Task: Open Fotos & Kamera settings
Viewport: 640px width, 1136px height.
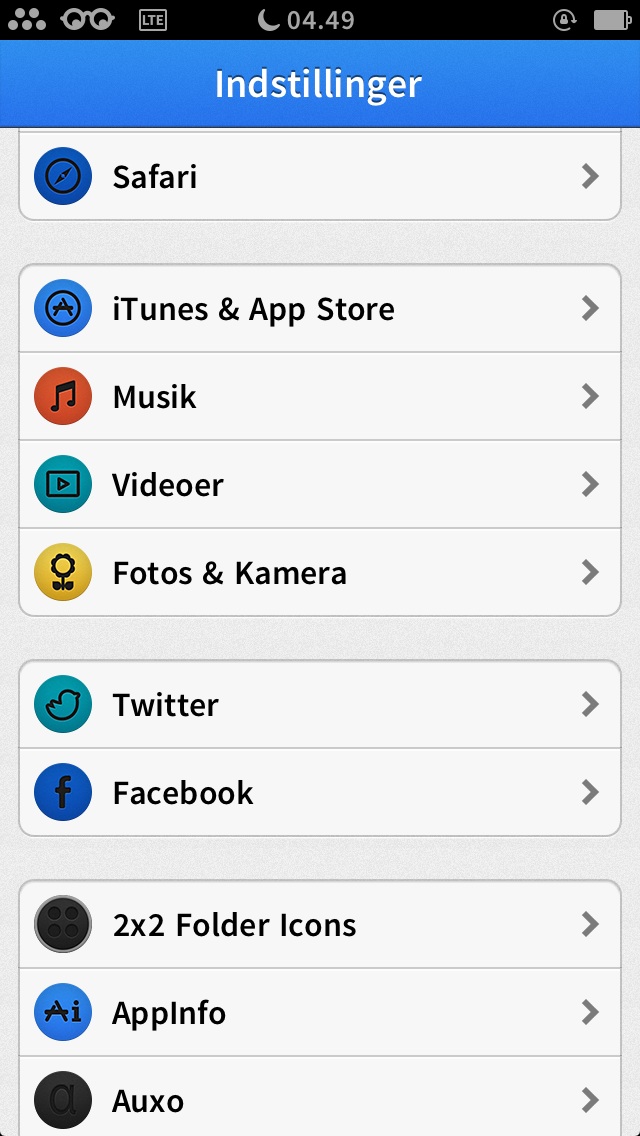Action: [320, 572]
